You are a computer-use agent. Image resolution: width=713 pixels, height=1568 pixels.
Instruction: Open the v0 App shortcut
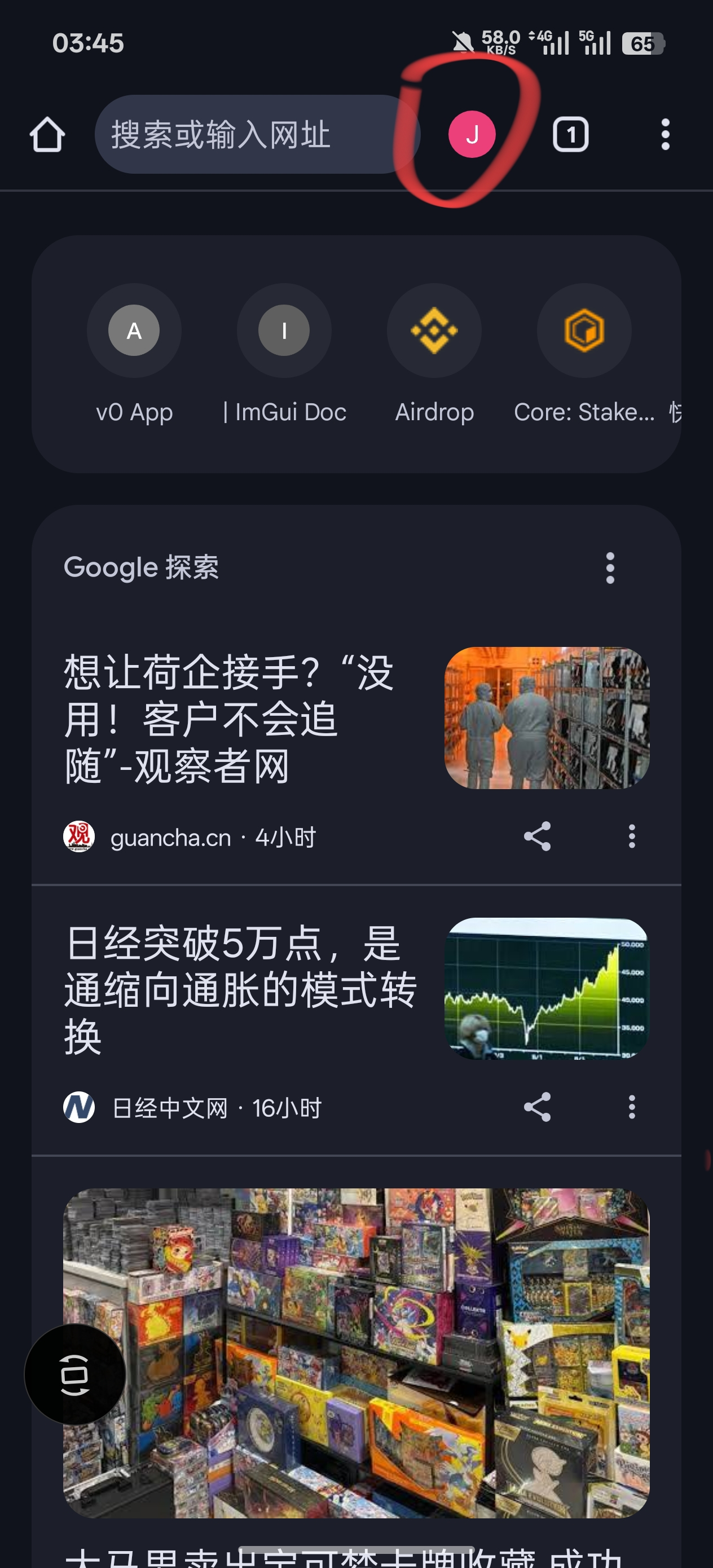tap(134, 331)
